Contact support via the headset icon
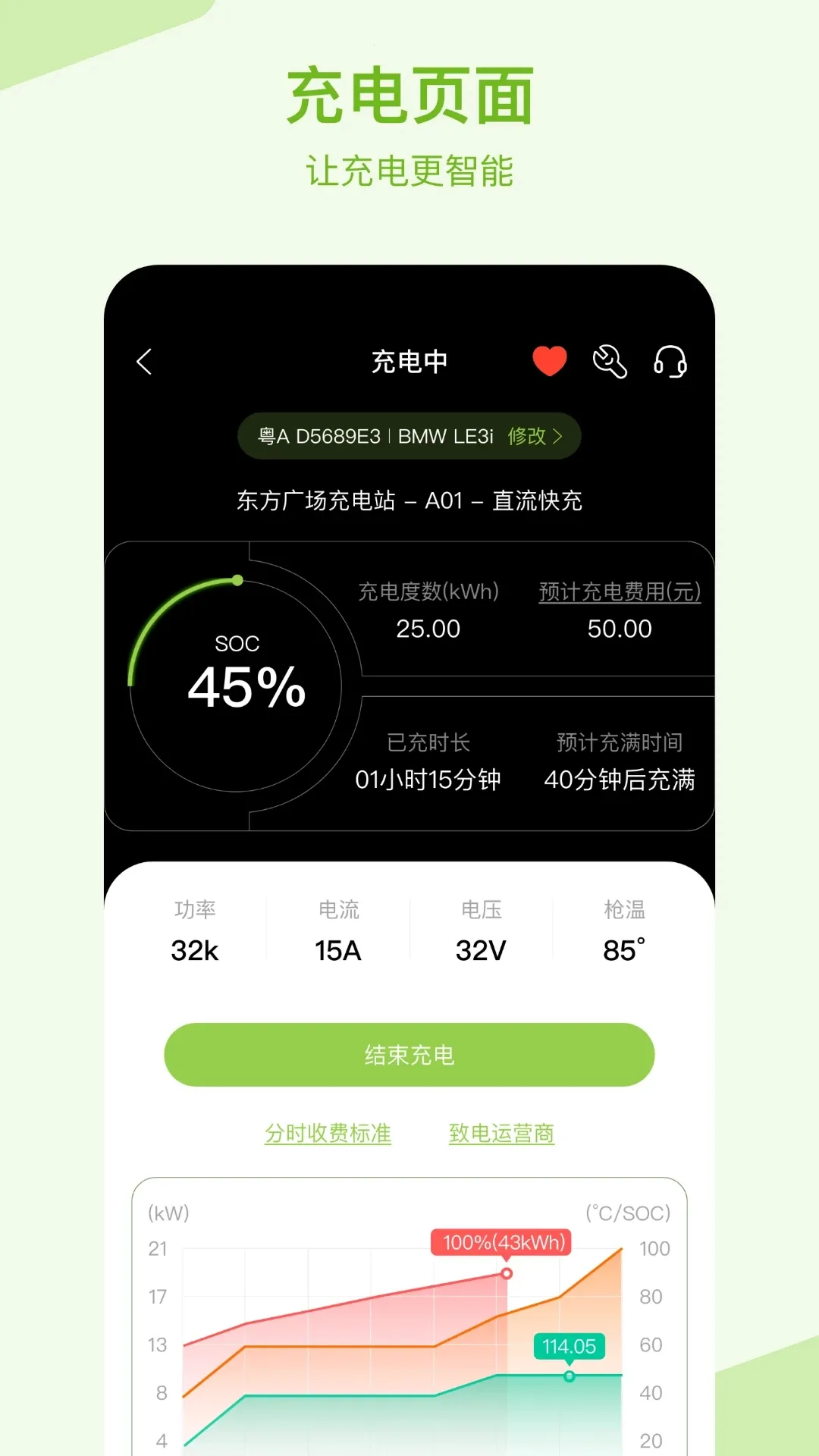The height and width of the screenshot is (1456, 819). click(670, 362)
